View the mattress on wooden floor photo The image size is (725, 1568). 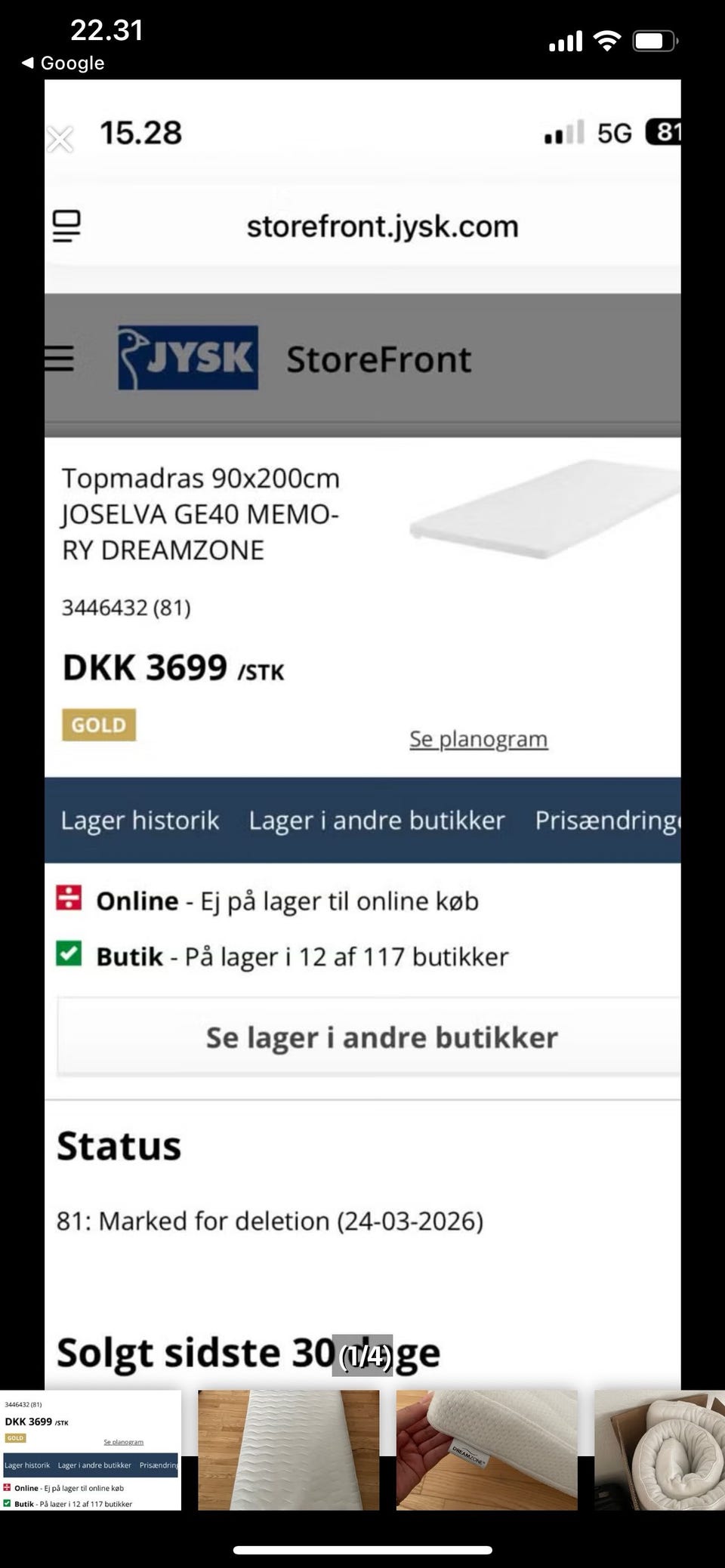288,1449
